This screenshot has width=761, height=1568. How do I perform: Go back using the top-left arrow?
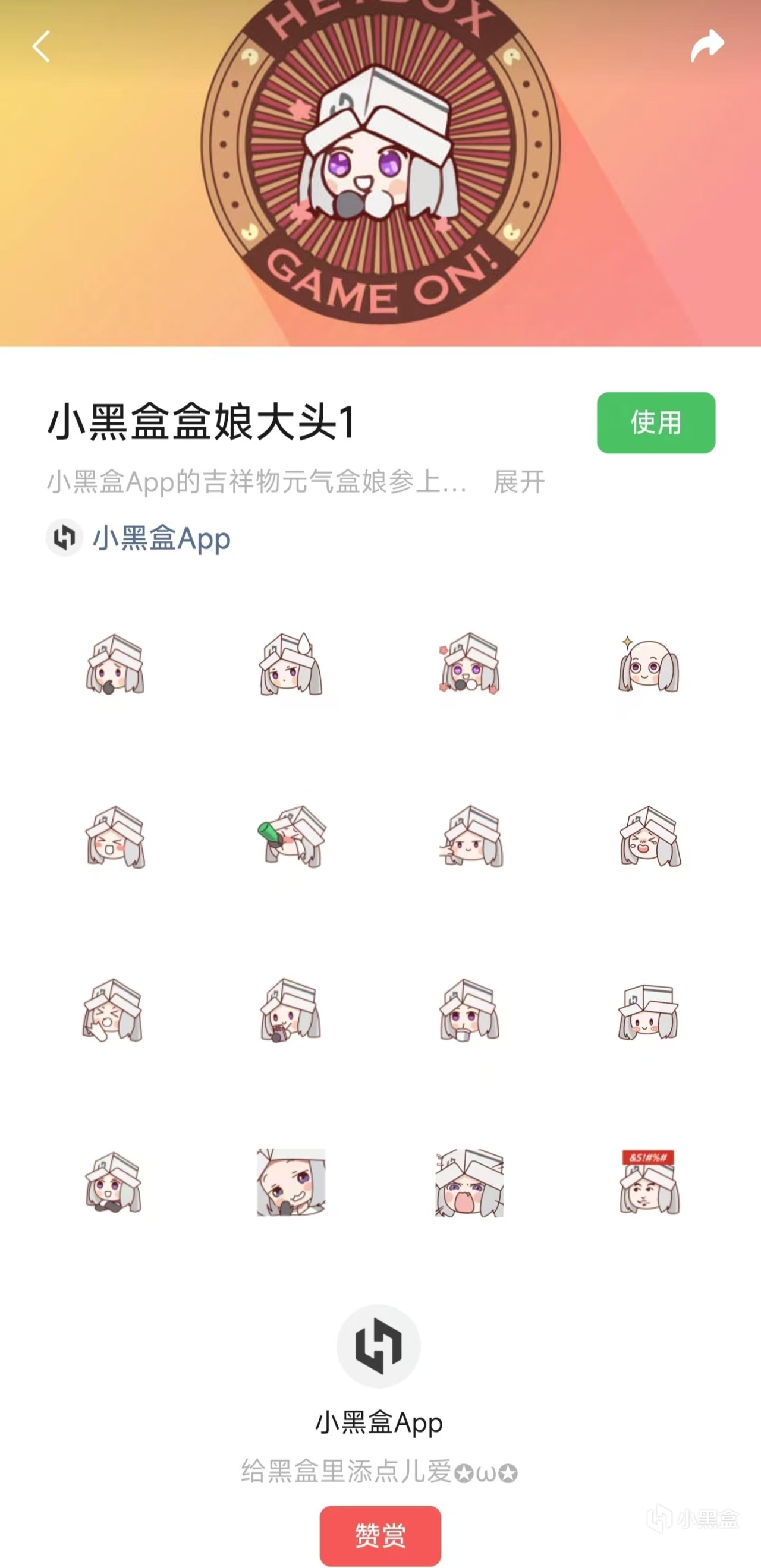point(41,46)
